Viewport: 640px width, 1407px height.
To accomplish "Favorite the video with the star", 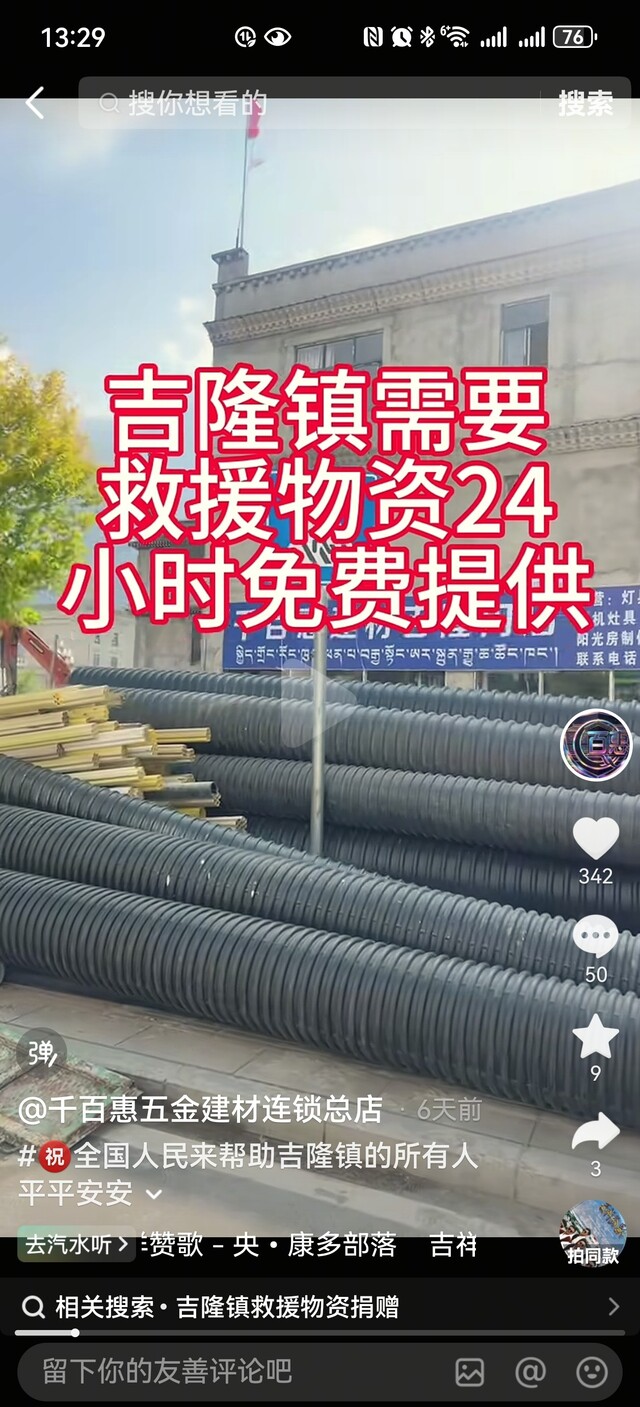I will click(x=596, y=1036).
